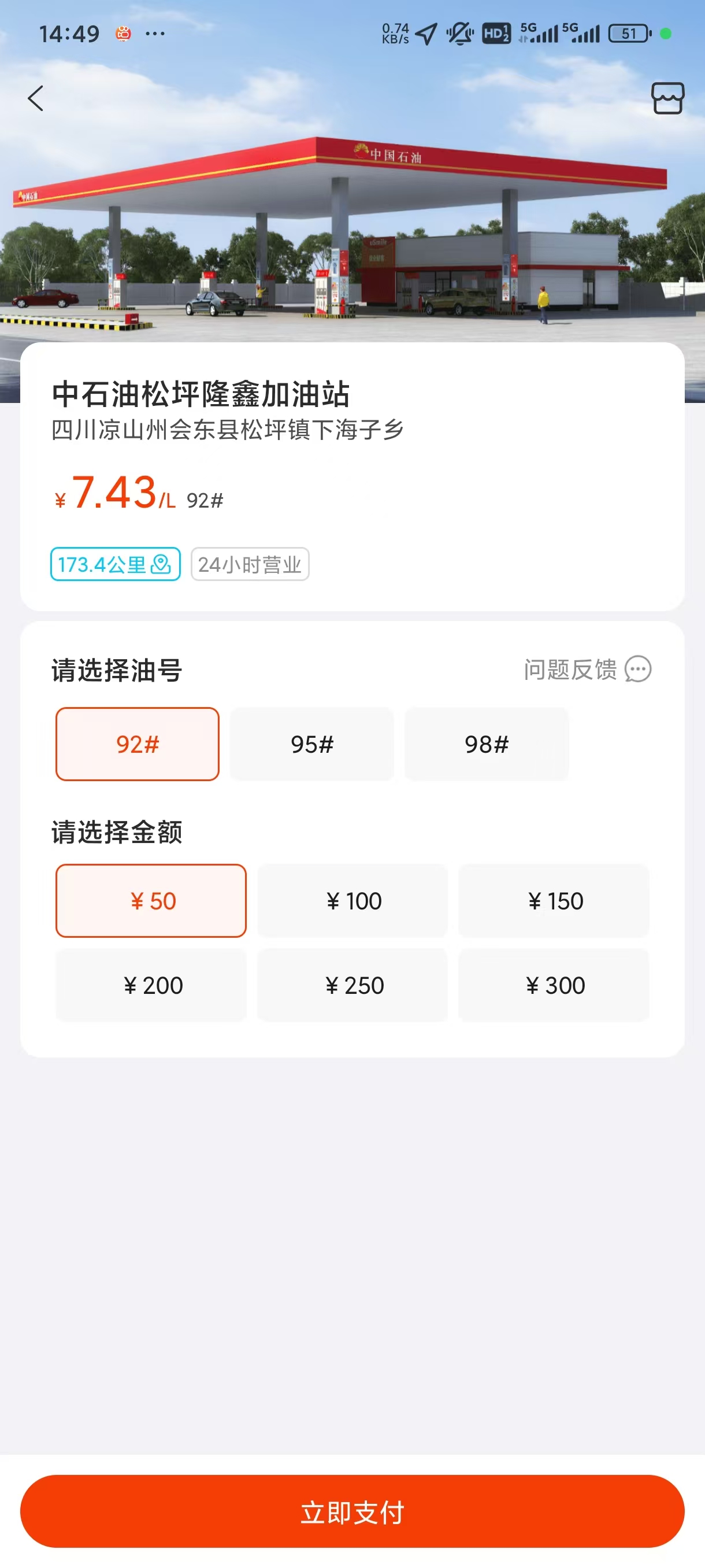Open 问题反馈 feedback
The width and height of the screenshot is (705, 1568).
tap(587, 670)
